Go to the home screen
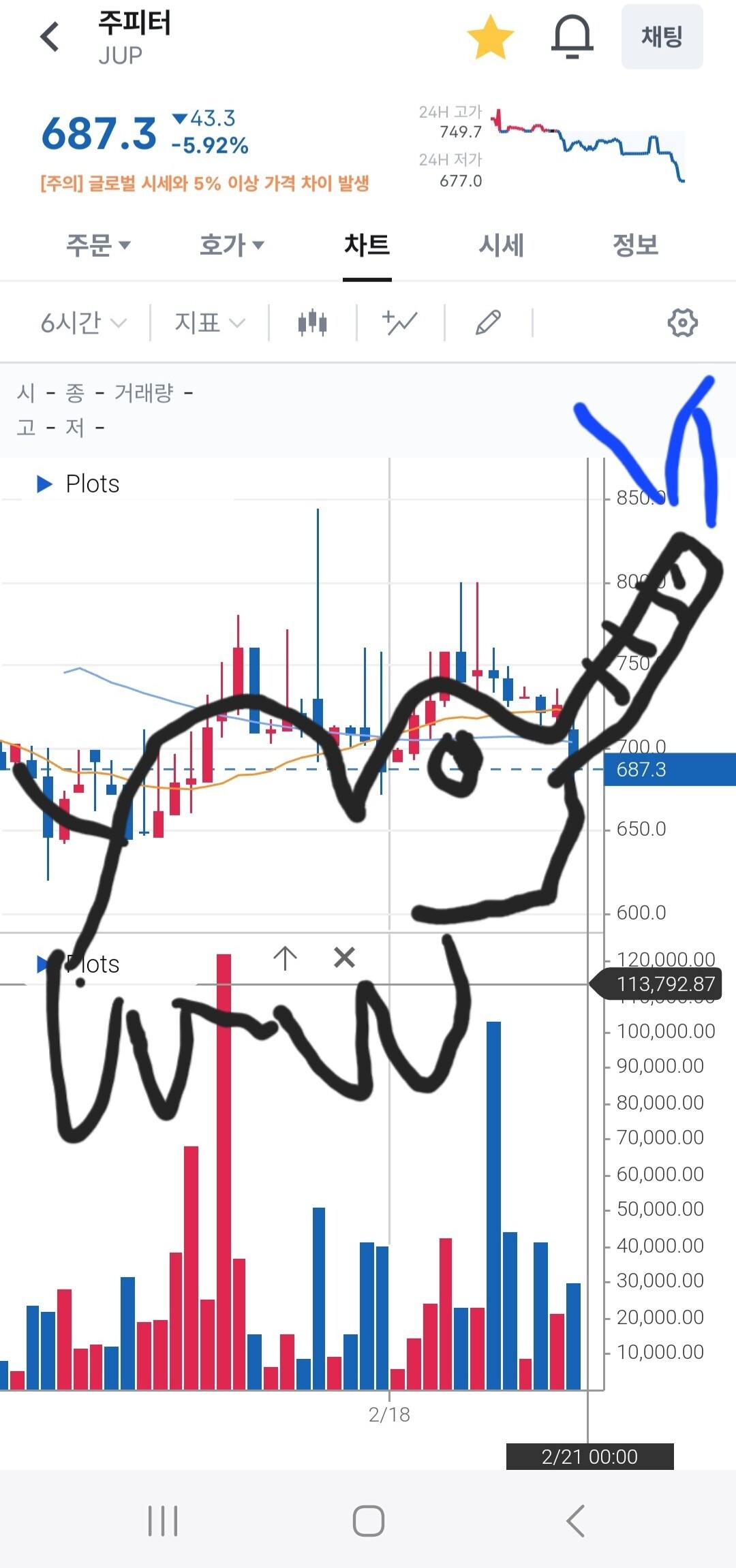 point(369,1521)
